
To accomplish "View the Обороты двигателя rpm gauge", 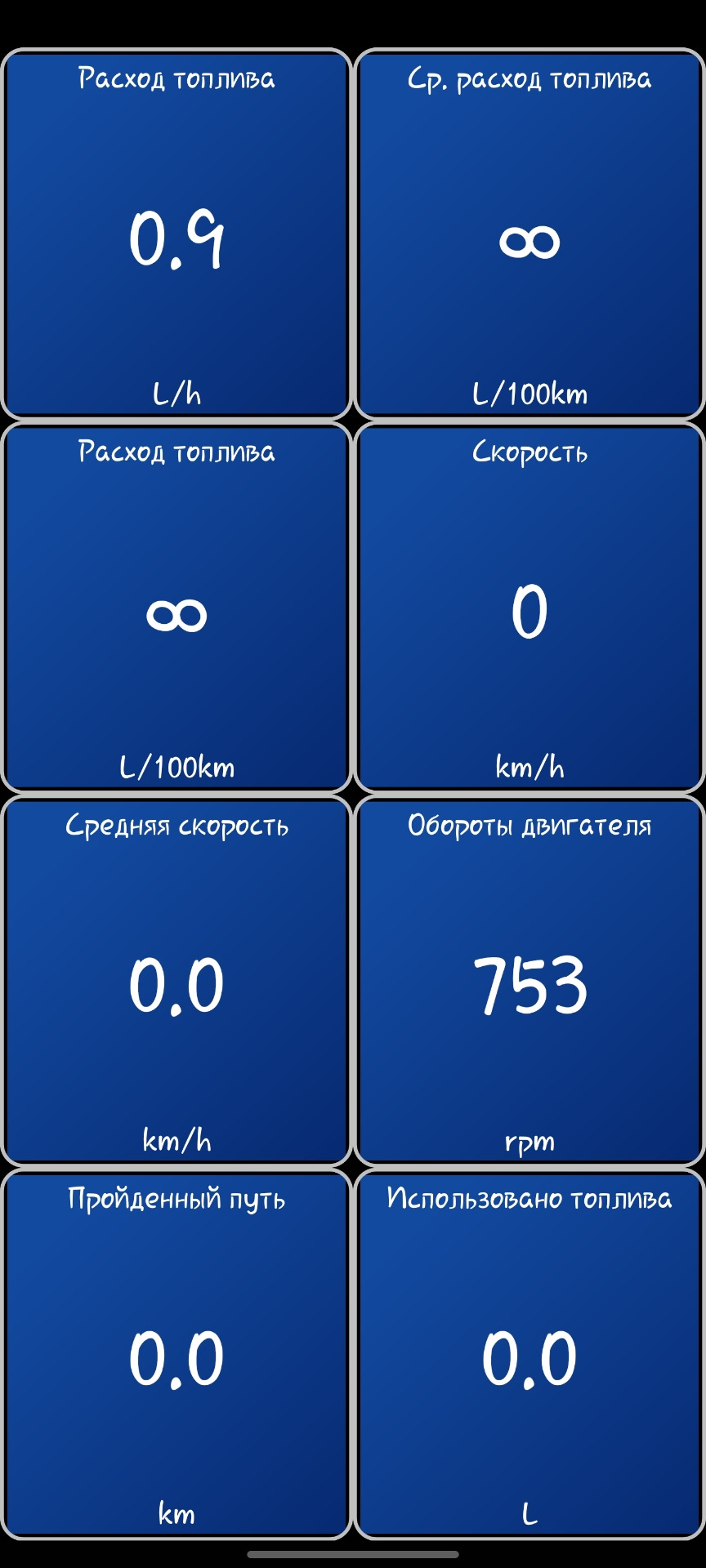I will [x=529, y=982].
